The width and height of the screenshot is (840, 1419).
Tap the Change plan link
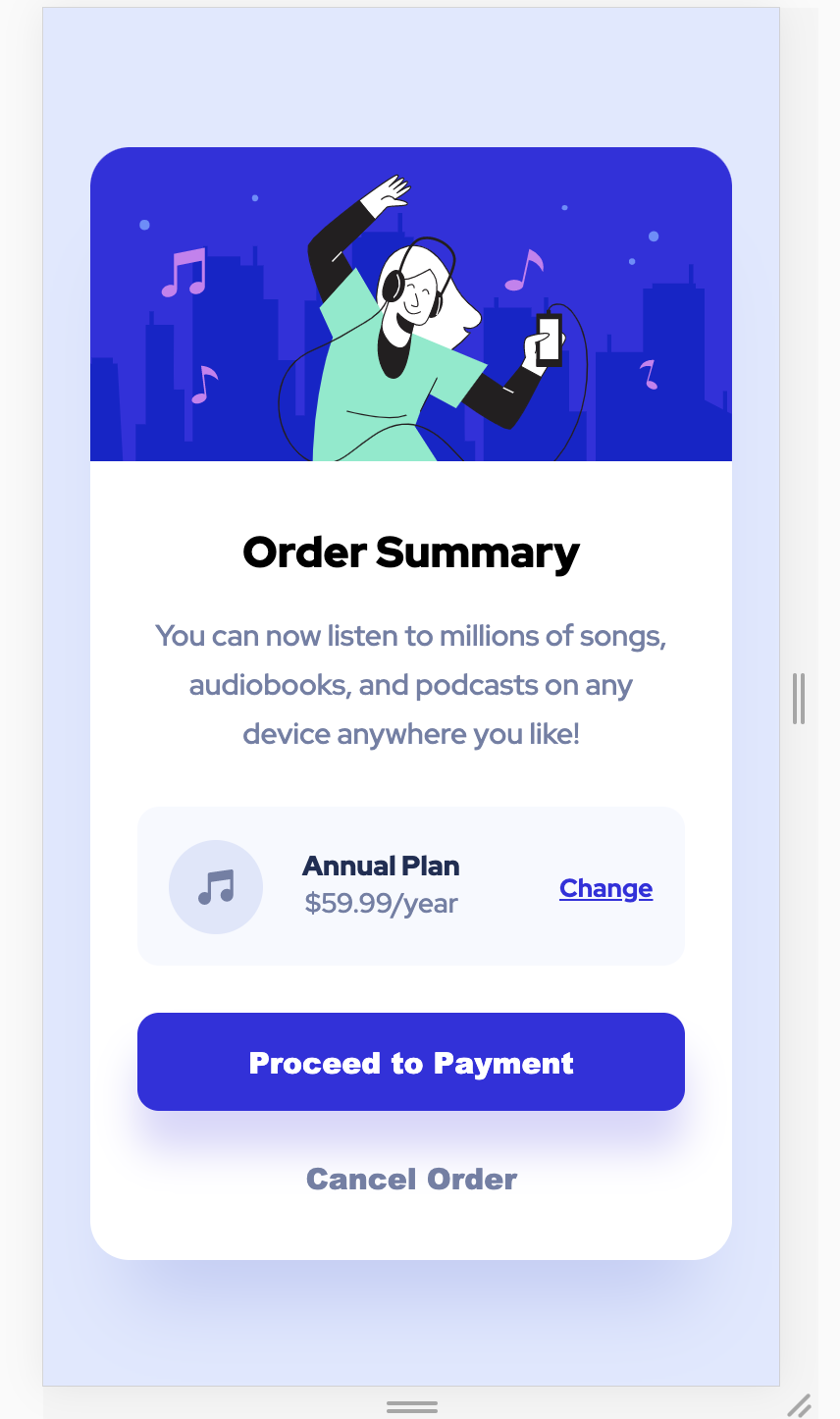[x=605, y=888]
